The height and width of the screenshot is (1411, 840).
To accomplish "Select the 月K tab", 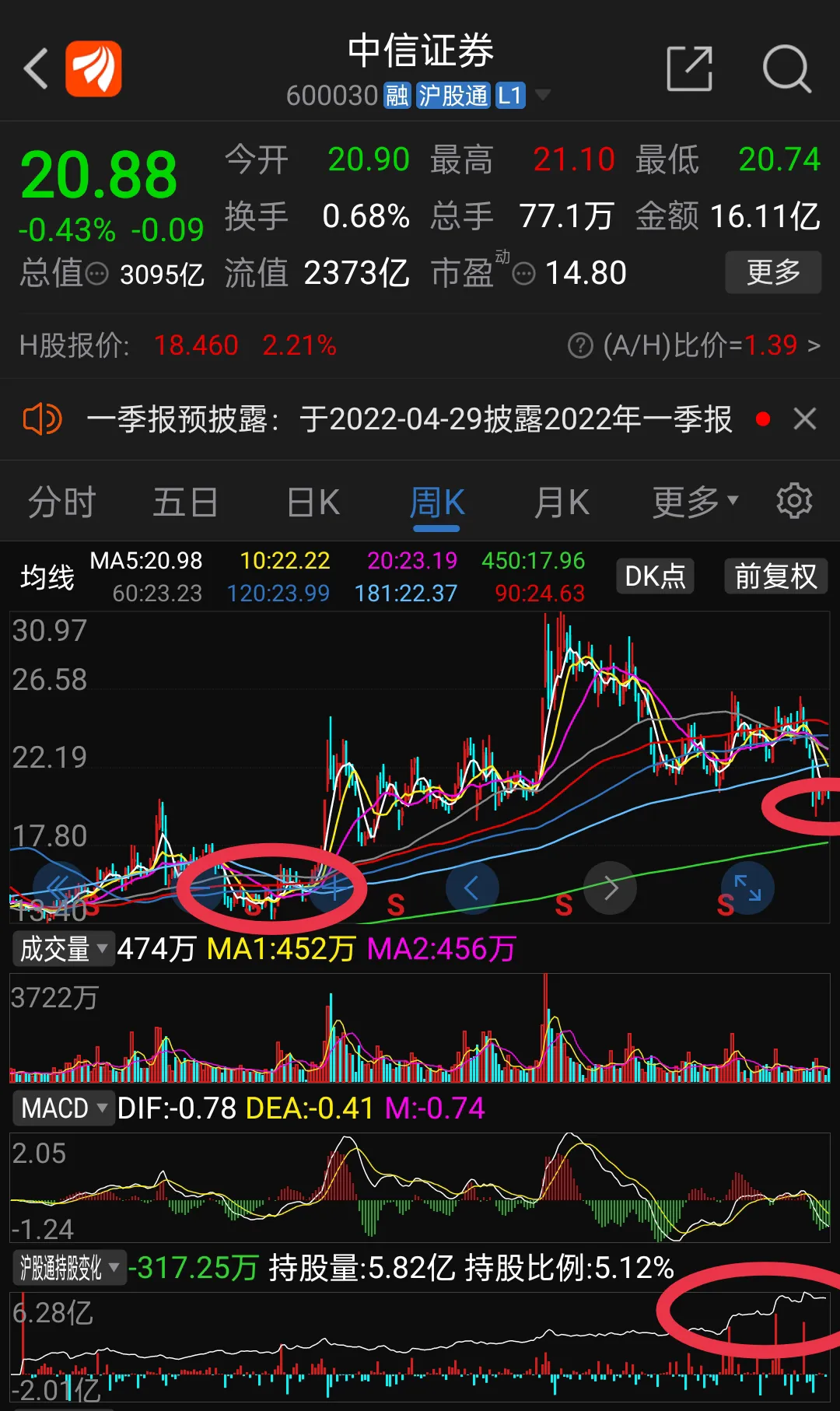I will tap(562, 502).
